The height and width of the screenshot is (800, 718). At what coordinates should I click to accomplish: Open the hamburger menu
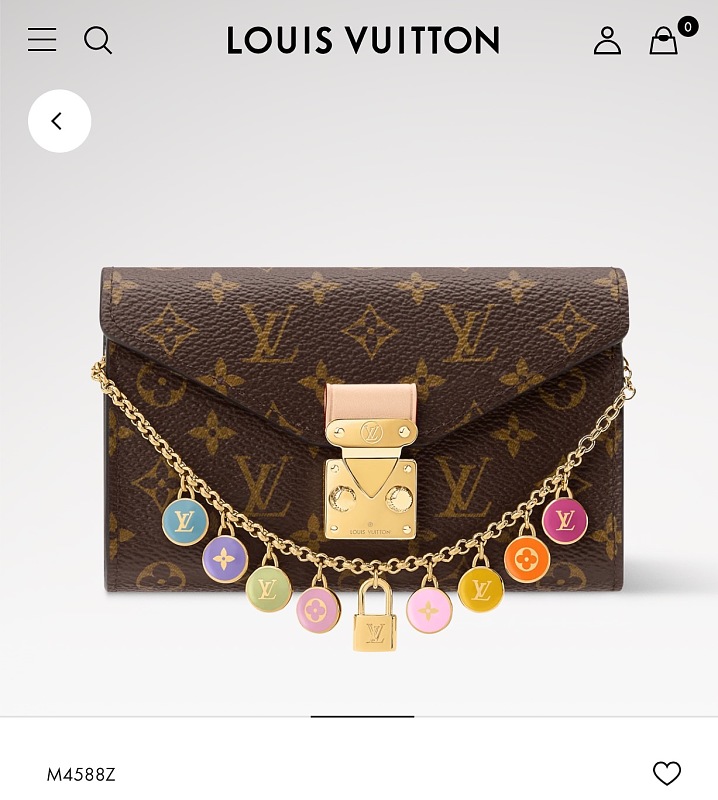pyautogui.click(x=42, y=40)
